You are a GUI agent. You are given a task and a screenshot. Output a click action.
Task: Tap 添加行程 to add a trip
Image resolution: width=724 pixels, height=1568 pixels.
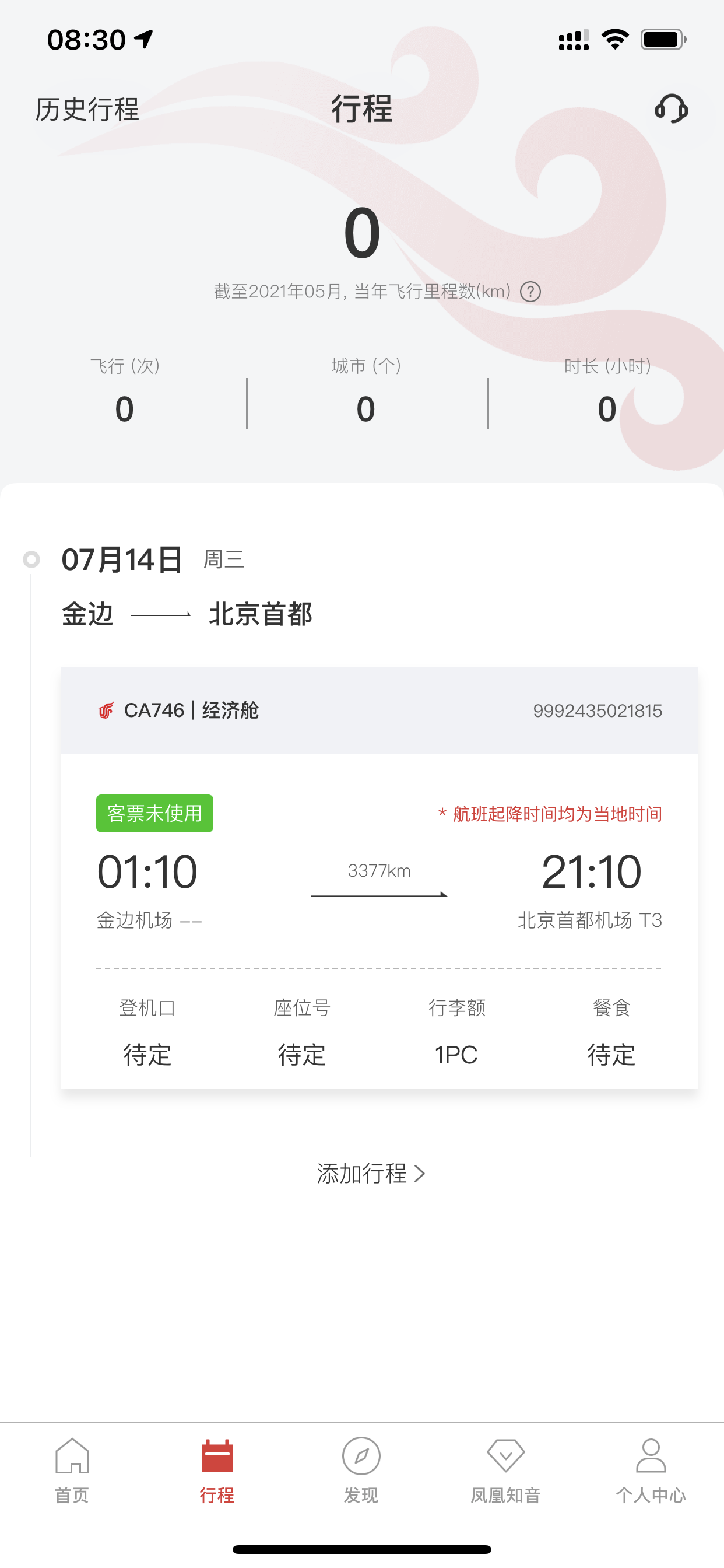coord(370,1173)
